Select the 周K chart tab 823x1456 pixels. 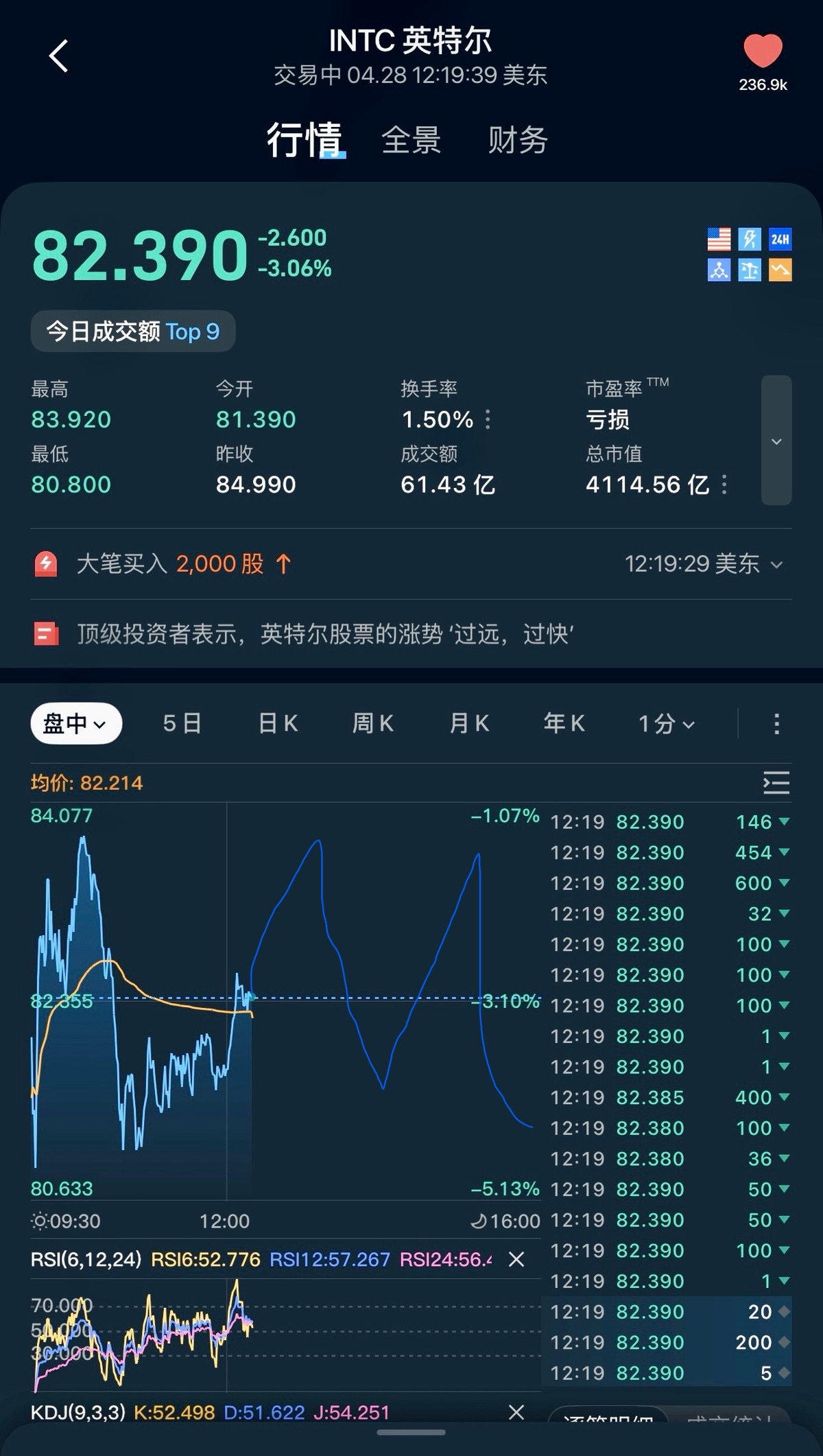(x=372, y=724)
